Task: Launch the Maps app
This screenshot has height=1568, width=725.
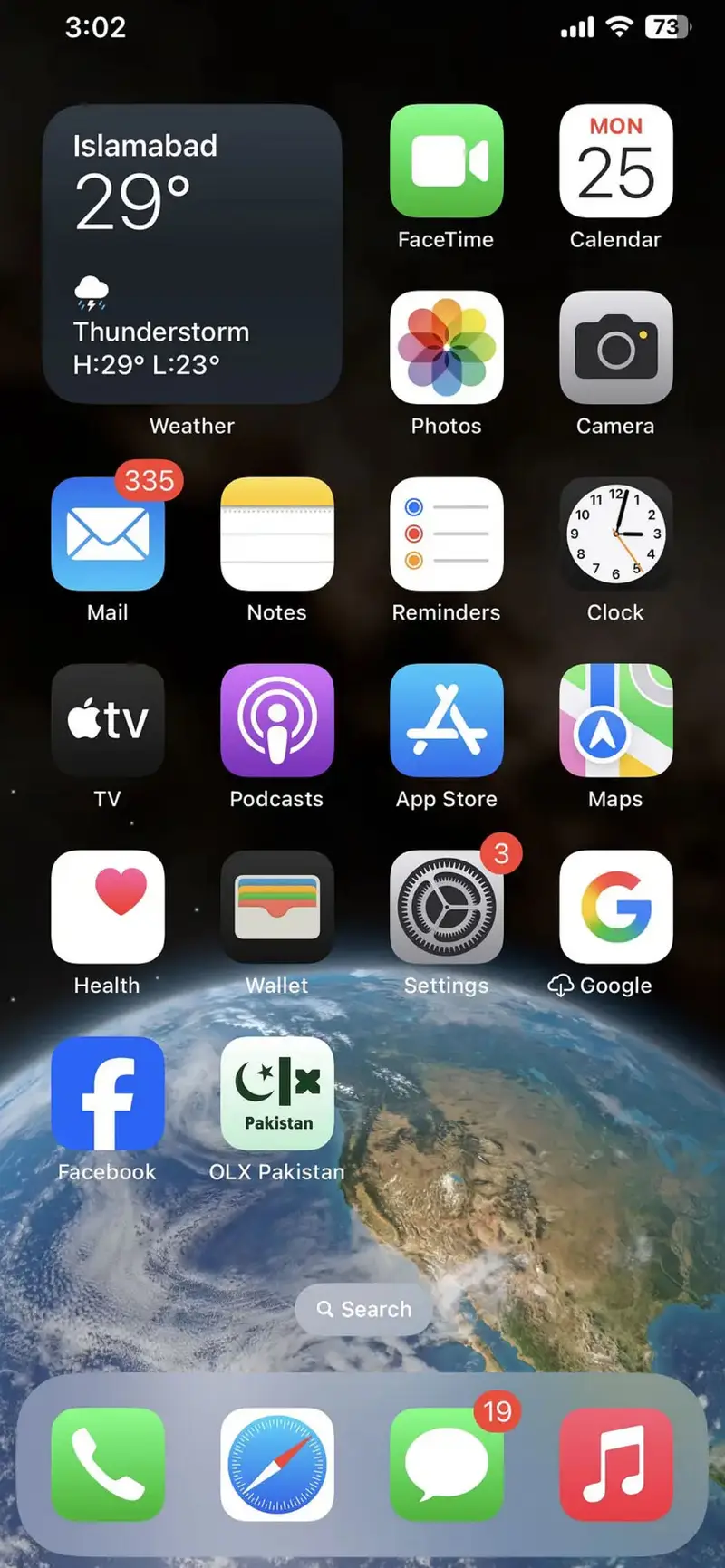Action: click(x=615, y=721)
